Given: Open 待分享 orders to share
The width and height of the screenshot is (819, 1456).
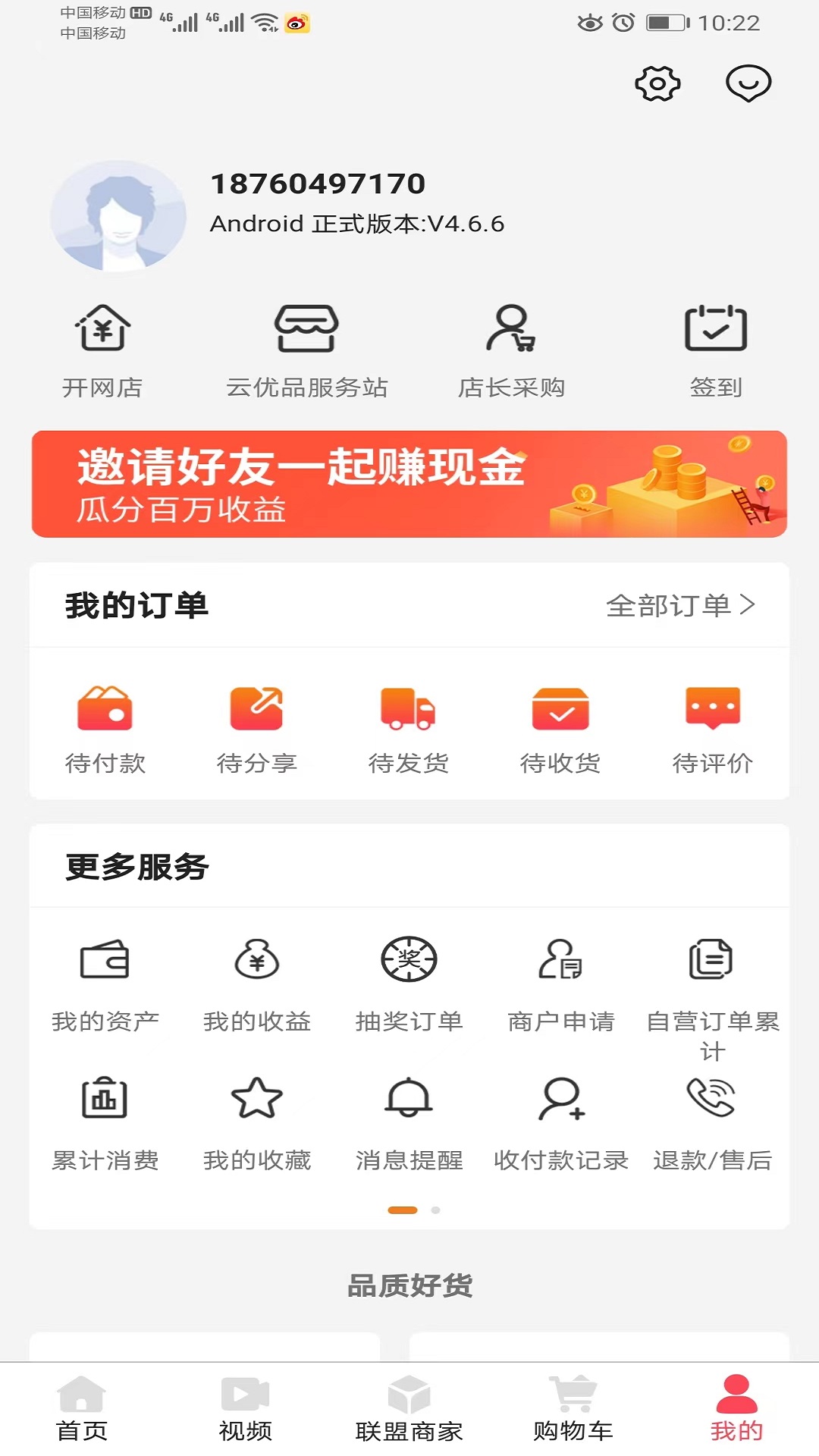Looking at the screenshot, I should coord(258,728).
